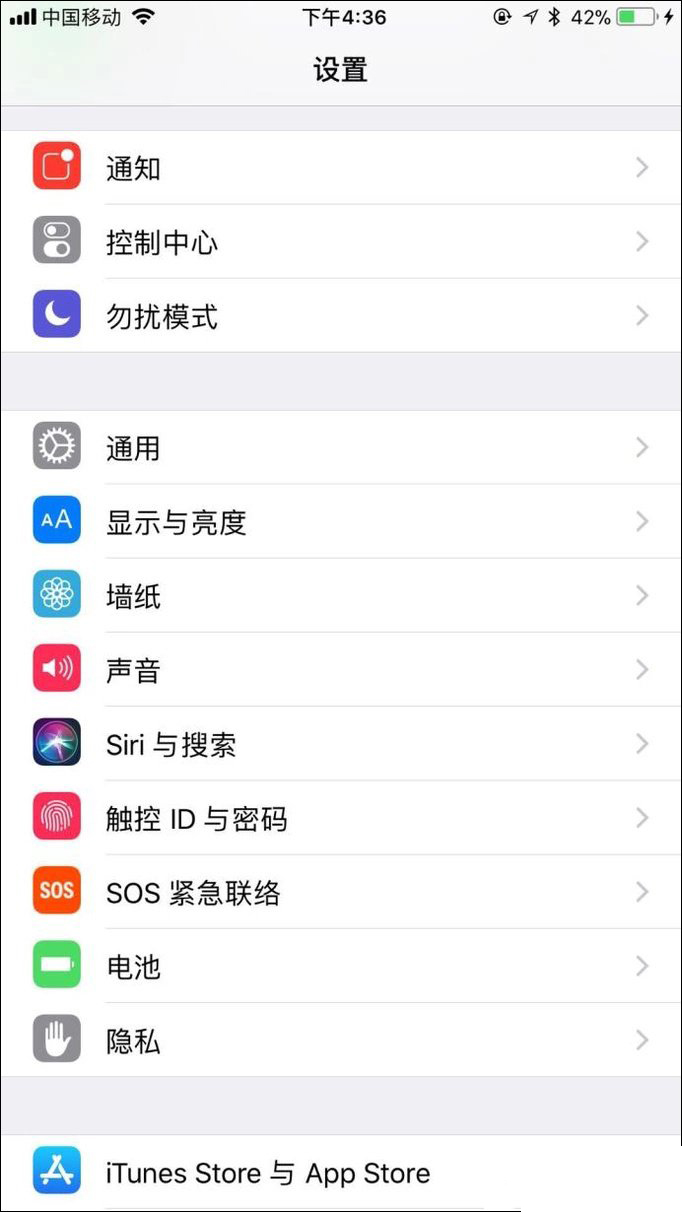The height and width of the screenshot is (1212, 682).
Task: Open Siri 与搜索 settings
Action: point(340,744)
